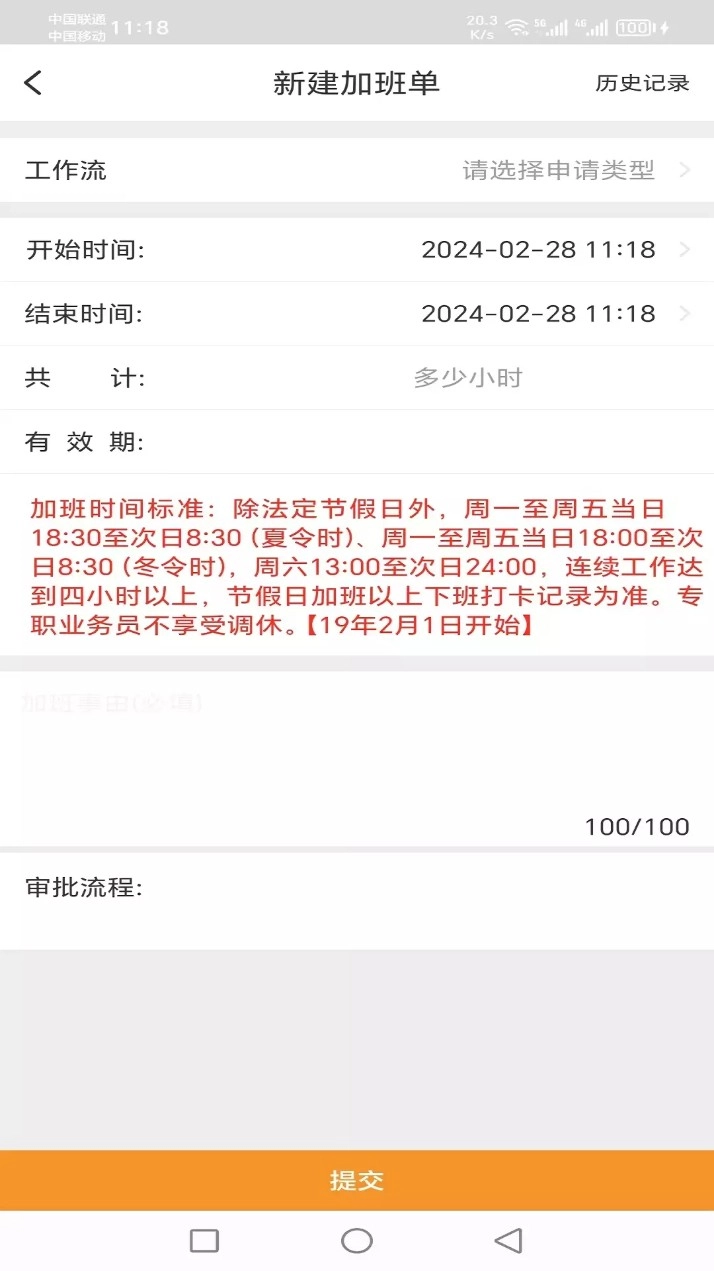Choose application type in 工作流 row
Viewport: 714px width, 1271px height.
click(558, 170)
